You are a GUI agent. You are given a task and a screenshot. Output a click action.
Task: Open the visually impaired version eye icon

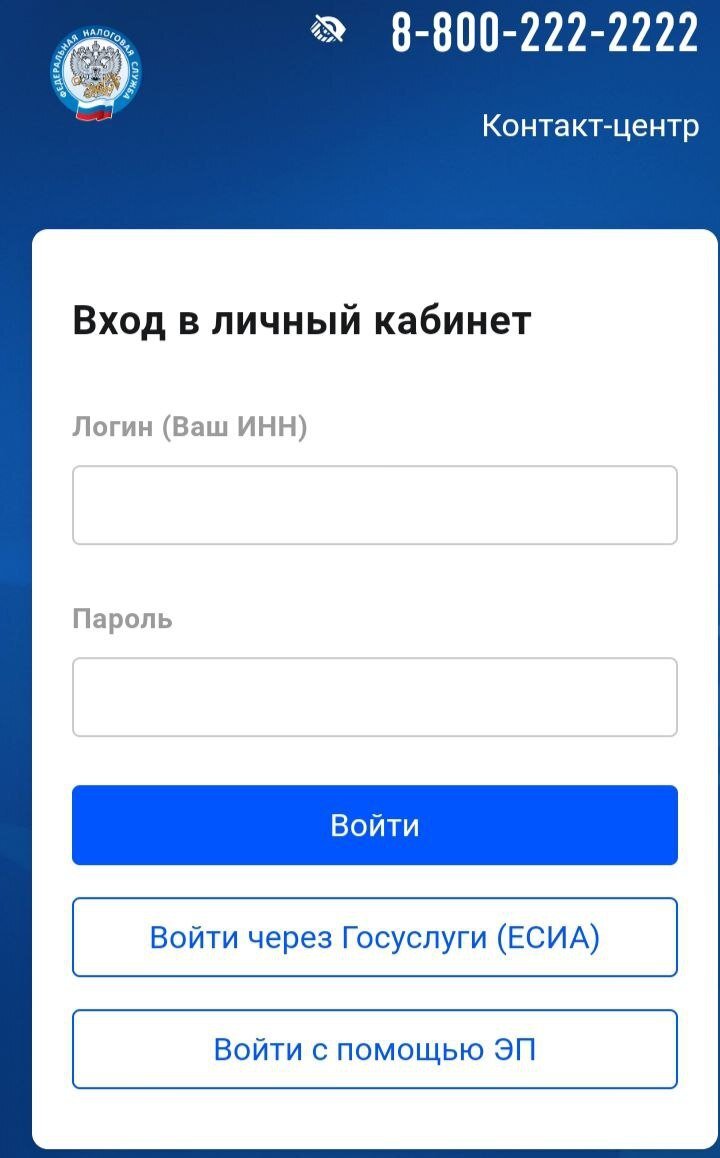(x=328, y=29)
